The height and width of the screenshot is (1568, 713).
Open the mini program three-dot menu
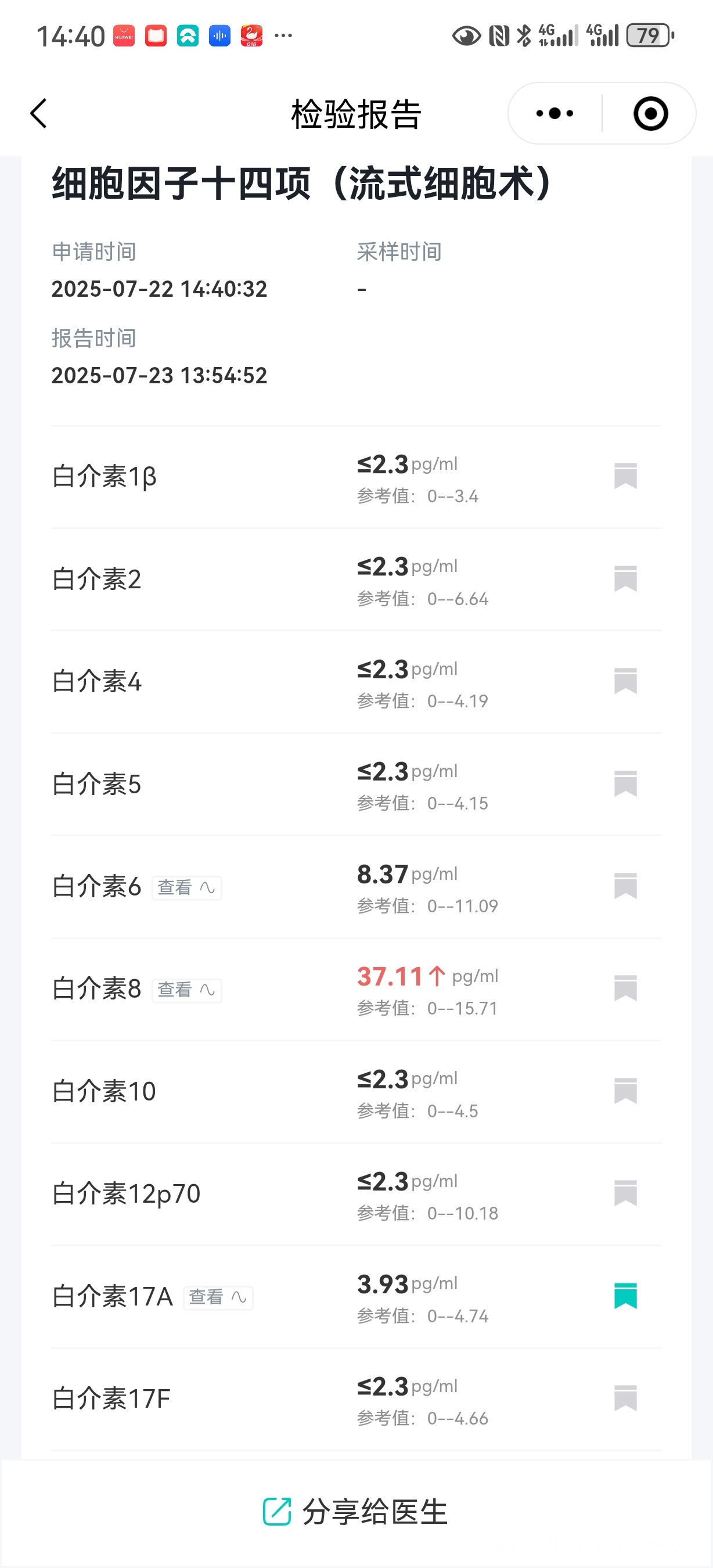pos(554,113)
